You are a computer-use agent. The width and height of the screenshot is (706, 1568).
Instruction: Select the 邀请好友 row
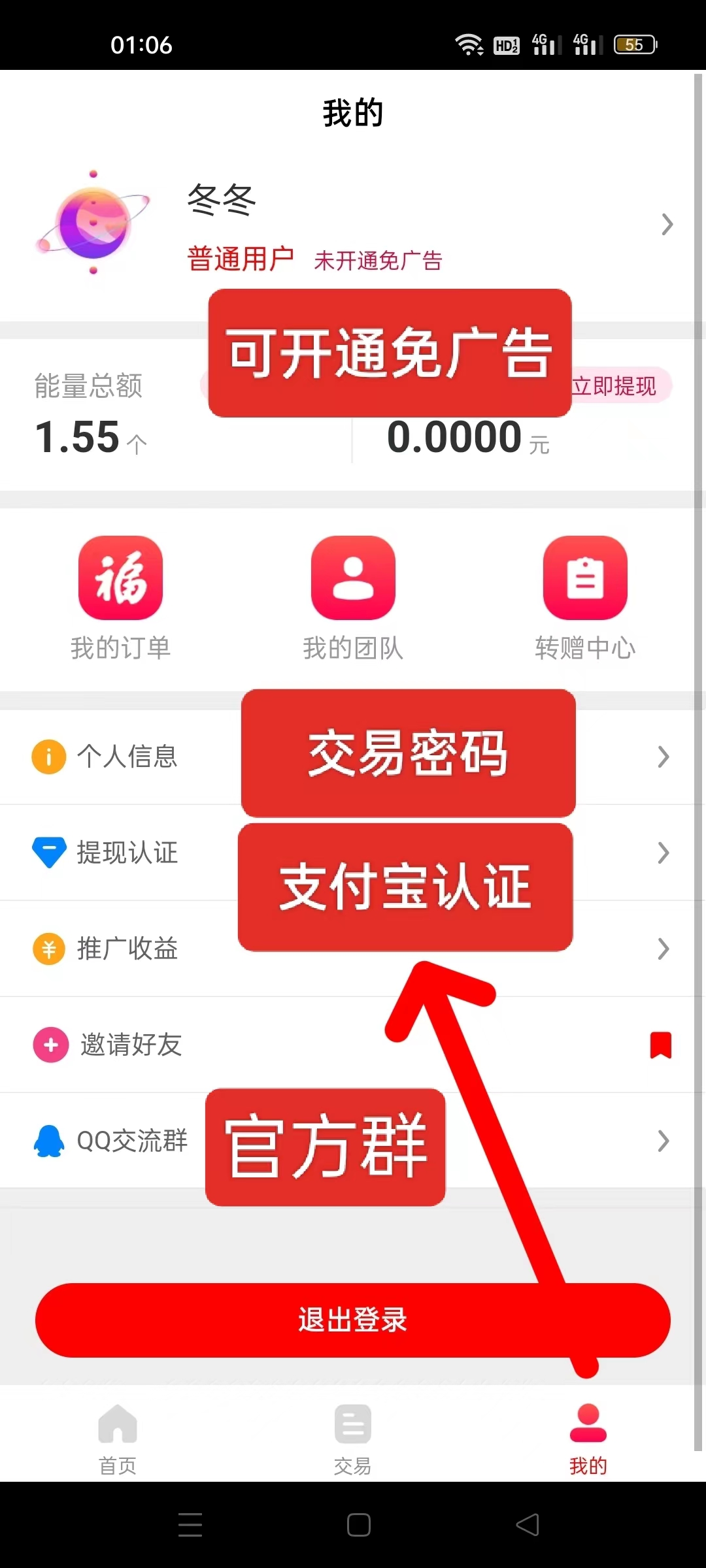point(131,1045)
